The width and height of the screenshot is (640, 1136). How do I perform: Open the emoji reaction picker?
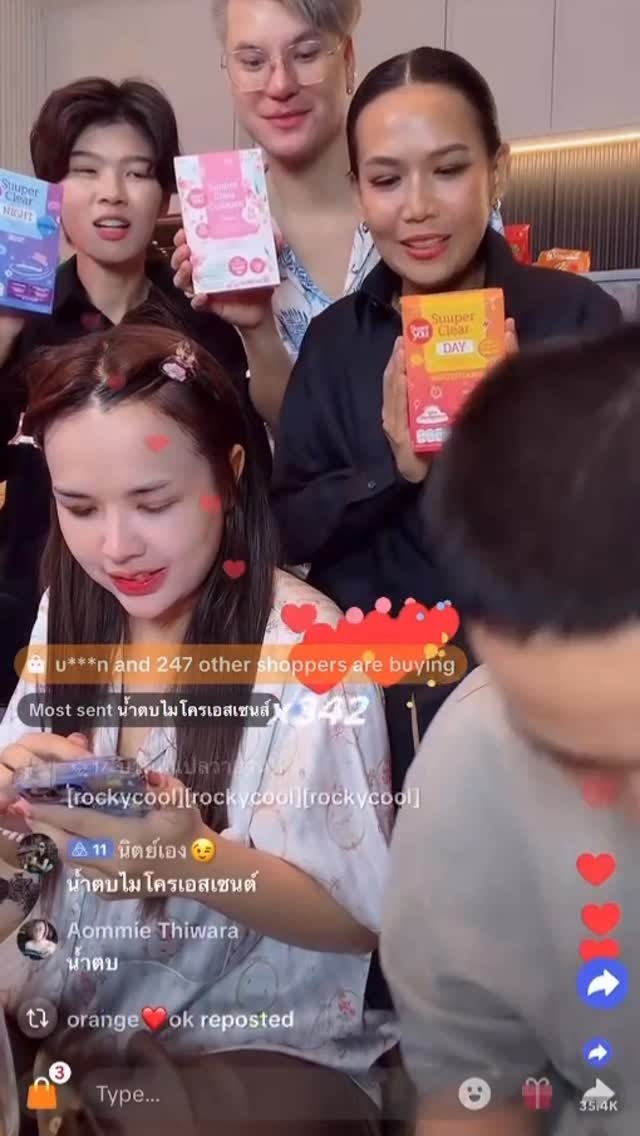(474, 1093)
